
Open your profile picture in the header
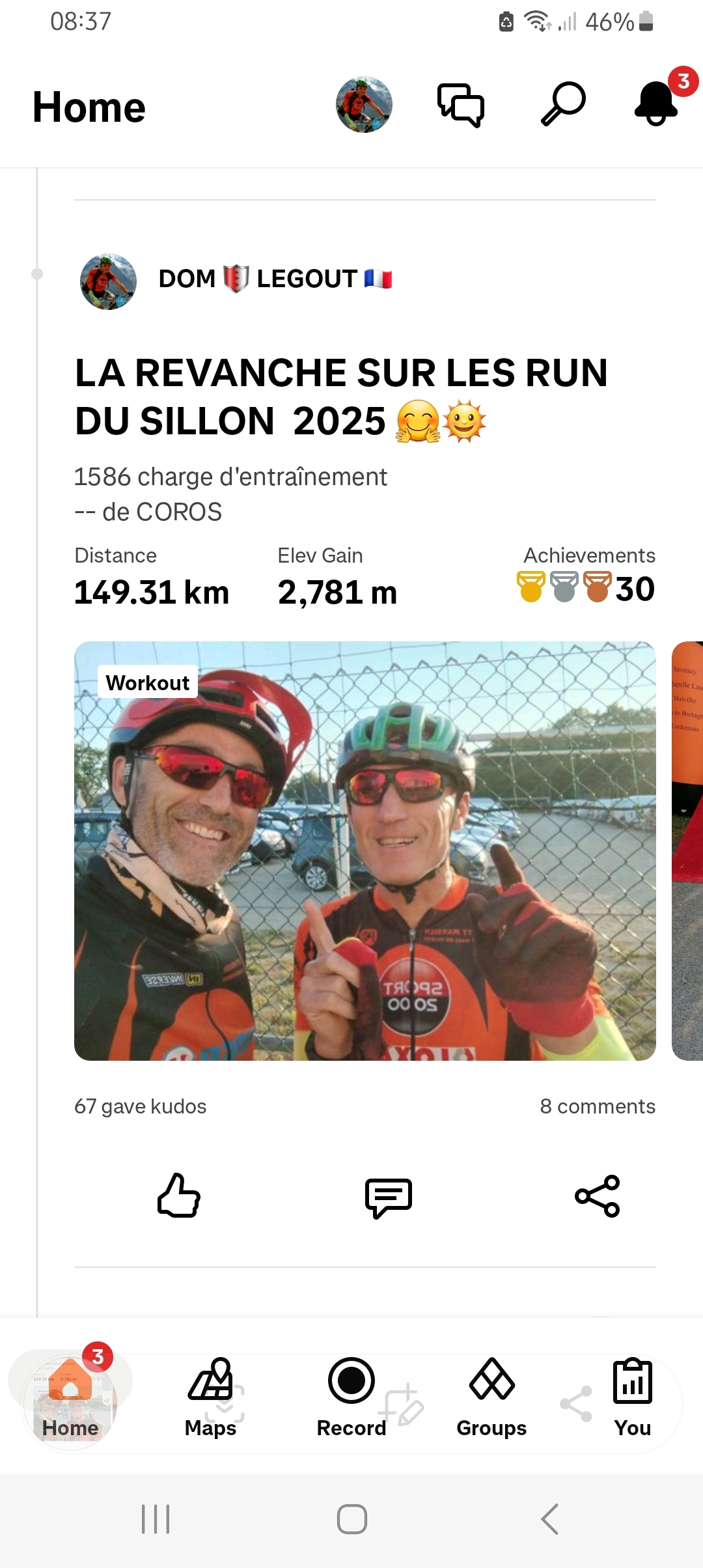pos(364,105)
